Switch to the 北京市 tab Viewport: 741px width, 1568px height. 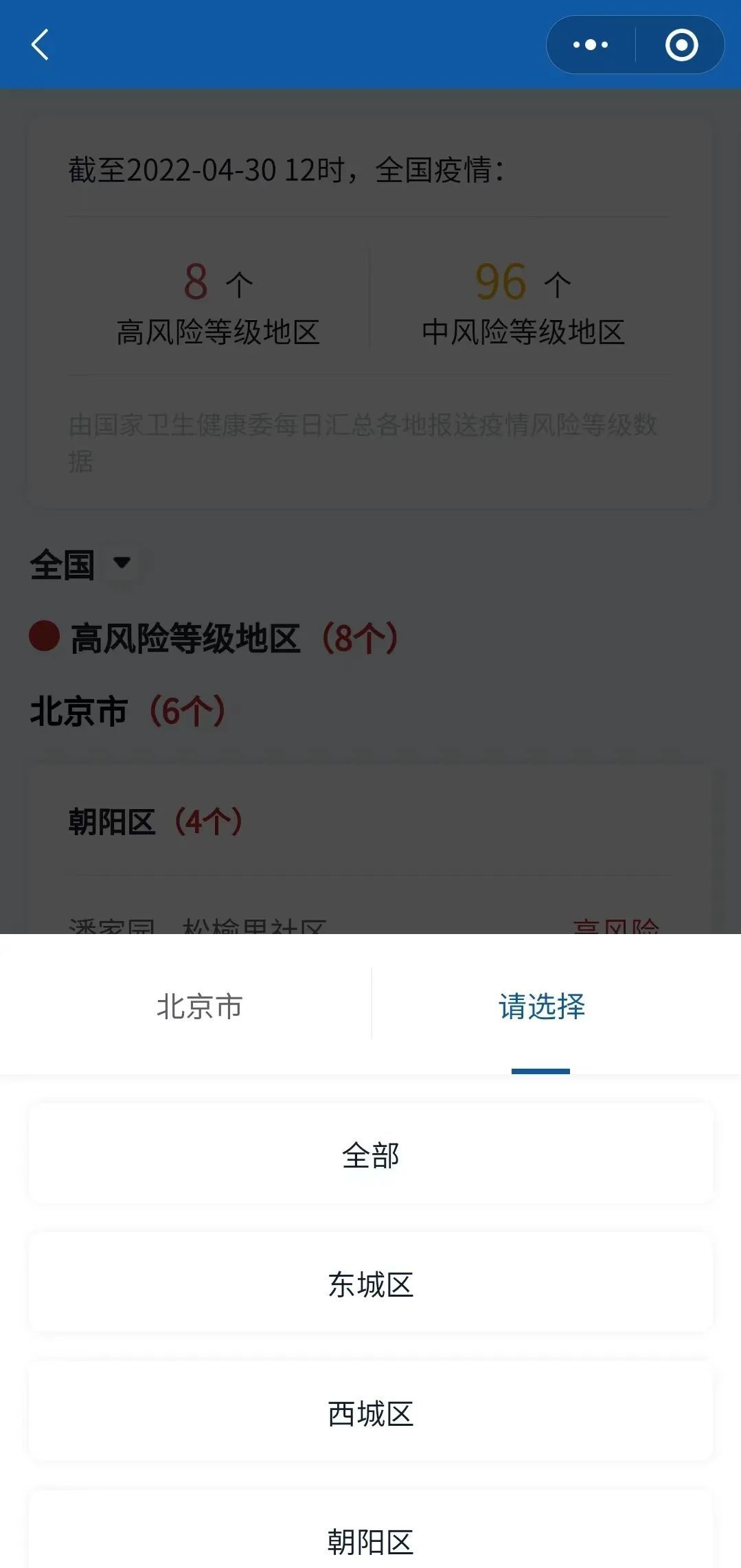point(199,1007)
